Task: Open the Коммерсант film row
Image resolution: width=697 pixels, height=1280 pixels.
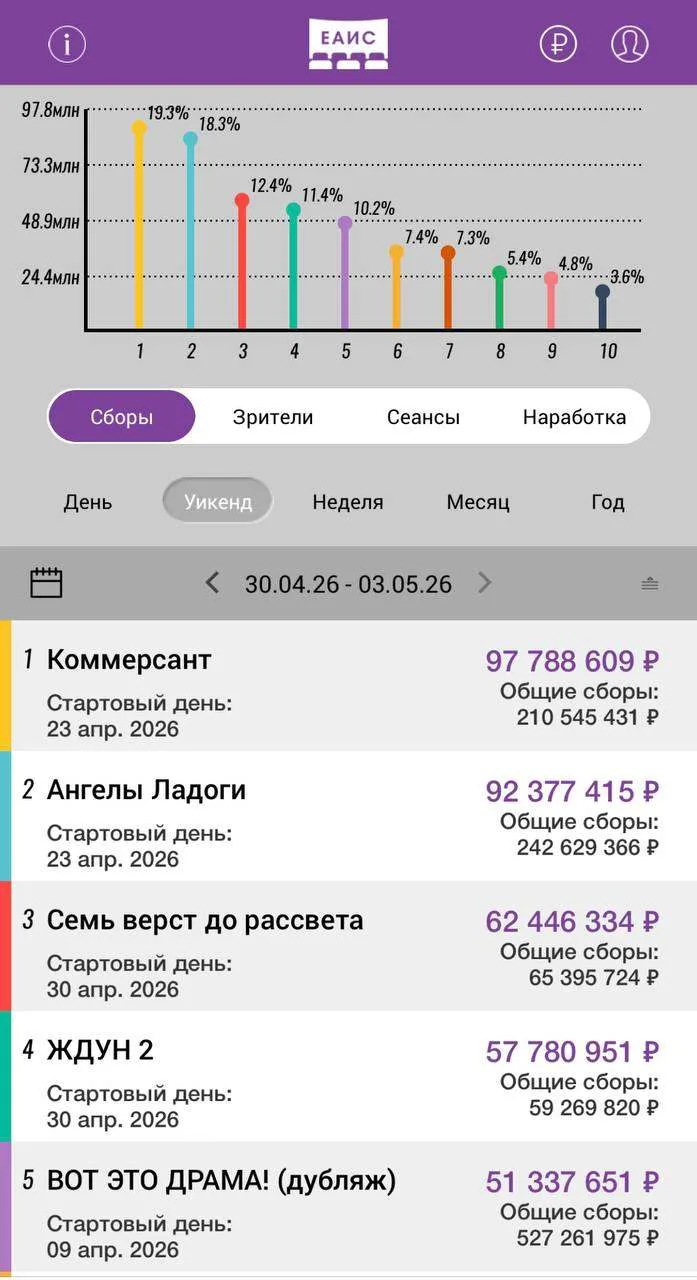Action: [x=348, y=686]
